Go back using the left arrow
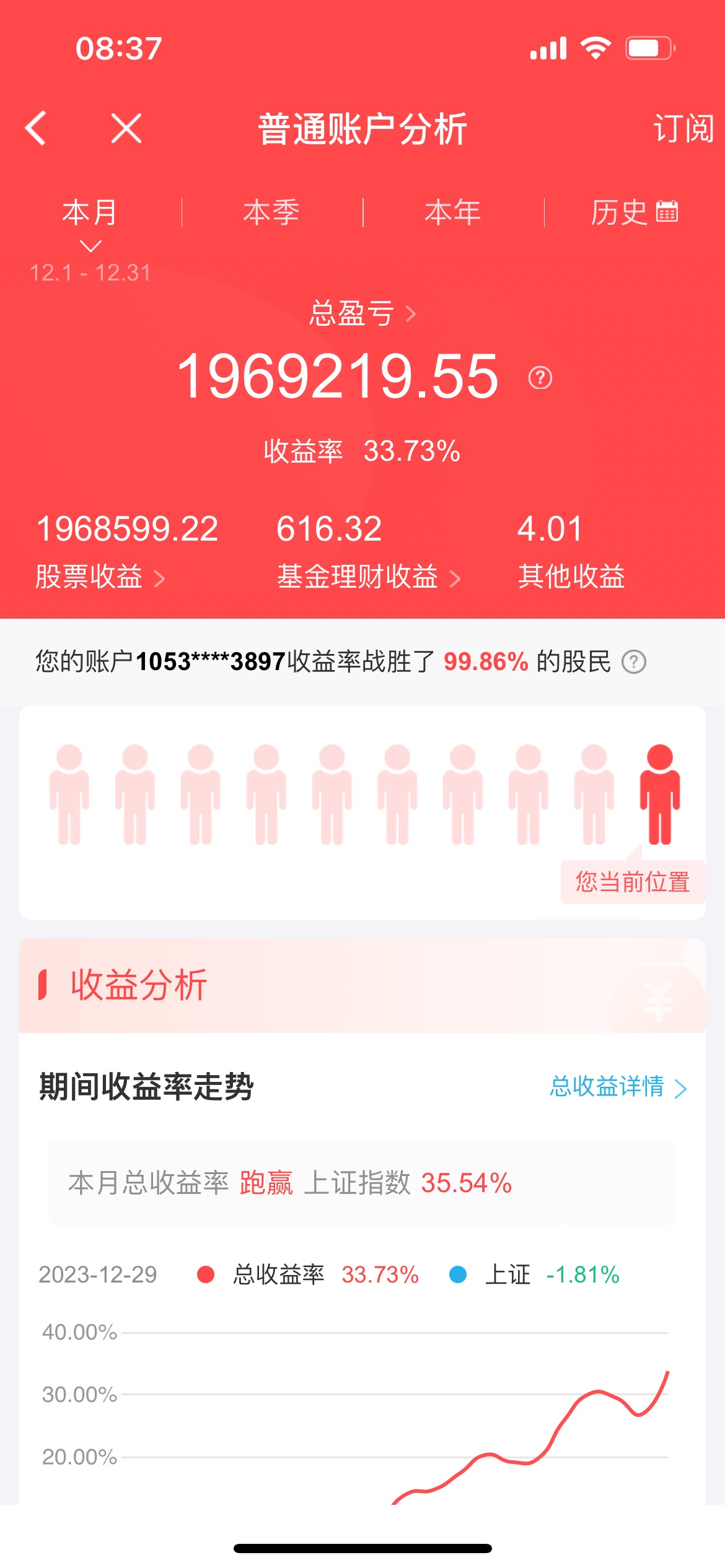This screenshot has width=725, height=1568. [x=36, y=128]
